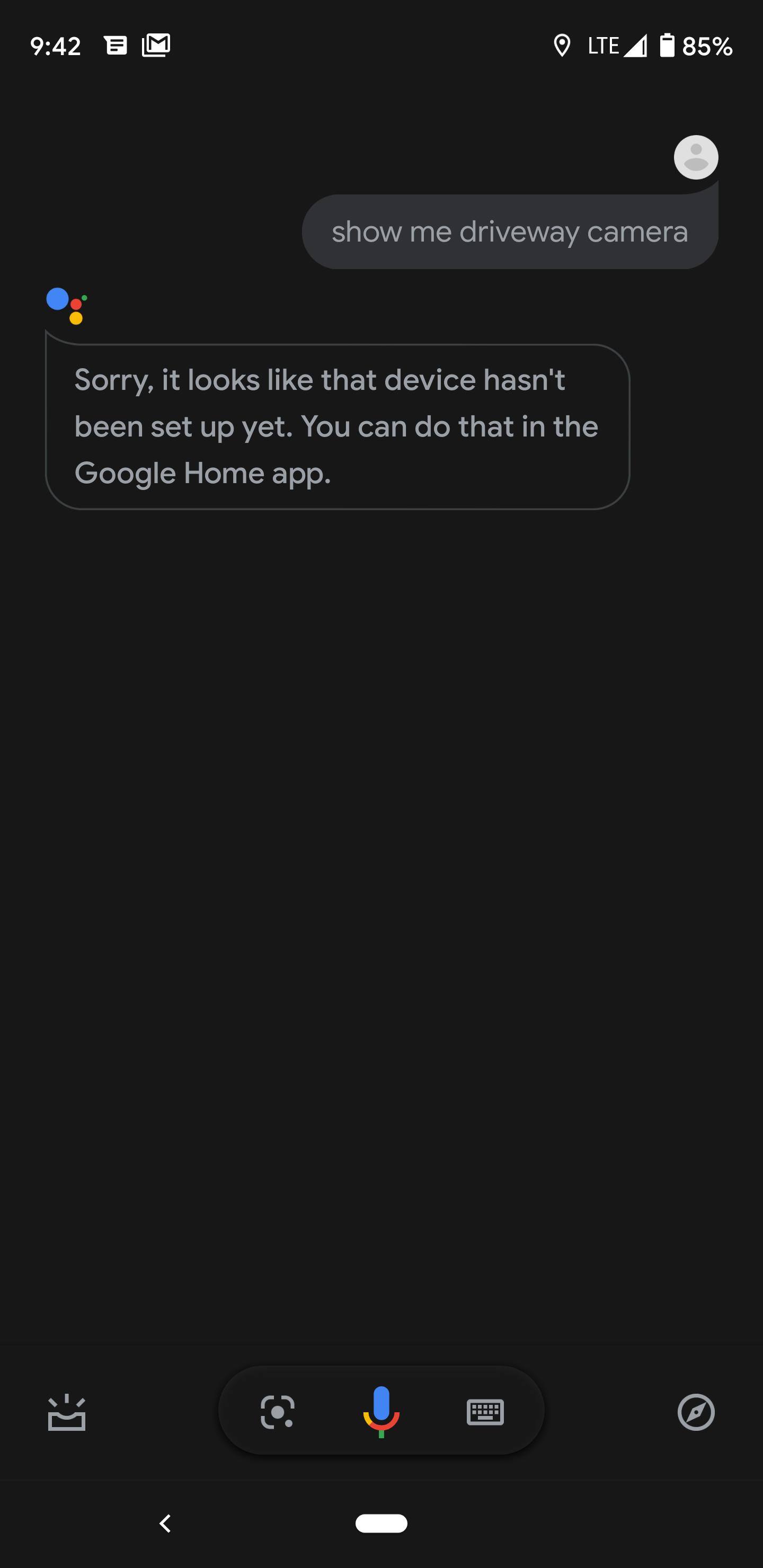Select the 'show me driveway camera' message bubble

coord(510,231)
